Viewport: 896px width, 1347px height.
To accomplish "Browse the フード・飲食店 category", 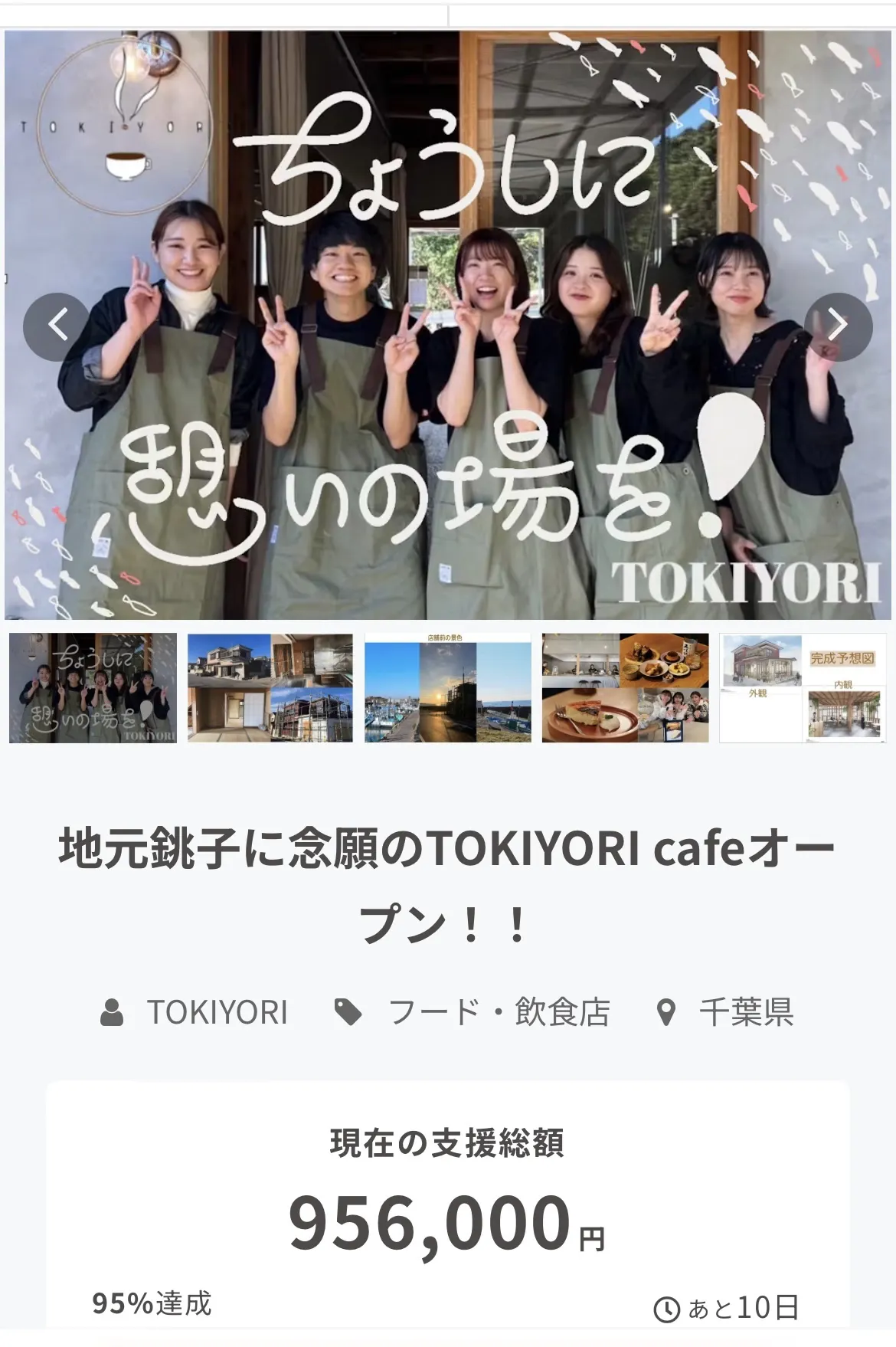I will [498, 1012].
